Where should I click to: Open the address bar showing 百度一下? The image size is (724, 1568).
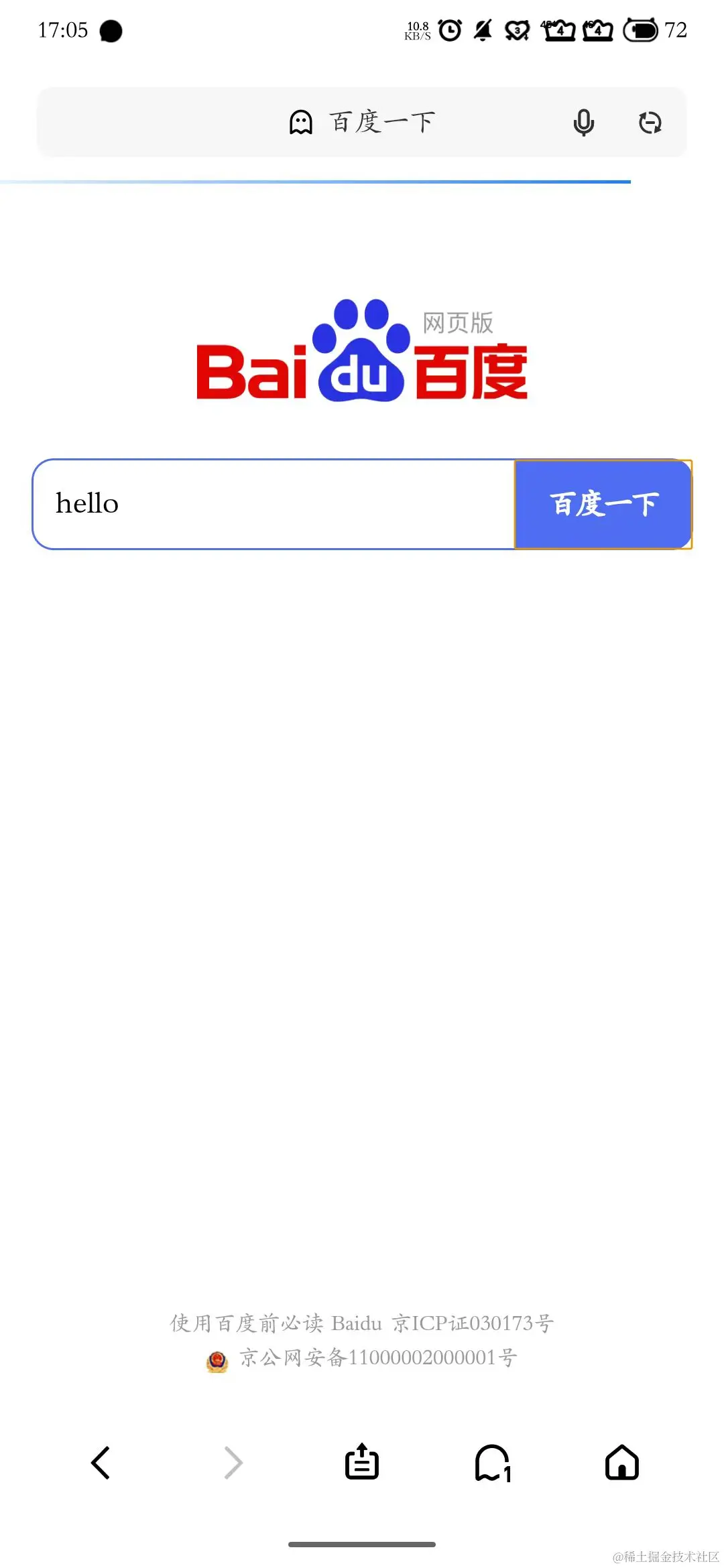(382, 123)
